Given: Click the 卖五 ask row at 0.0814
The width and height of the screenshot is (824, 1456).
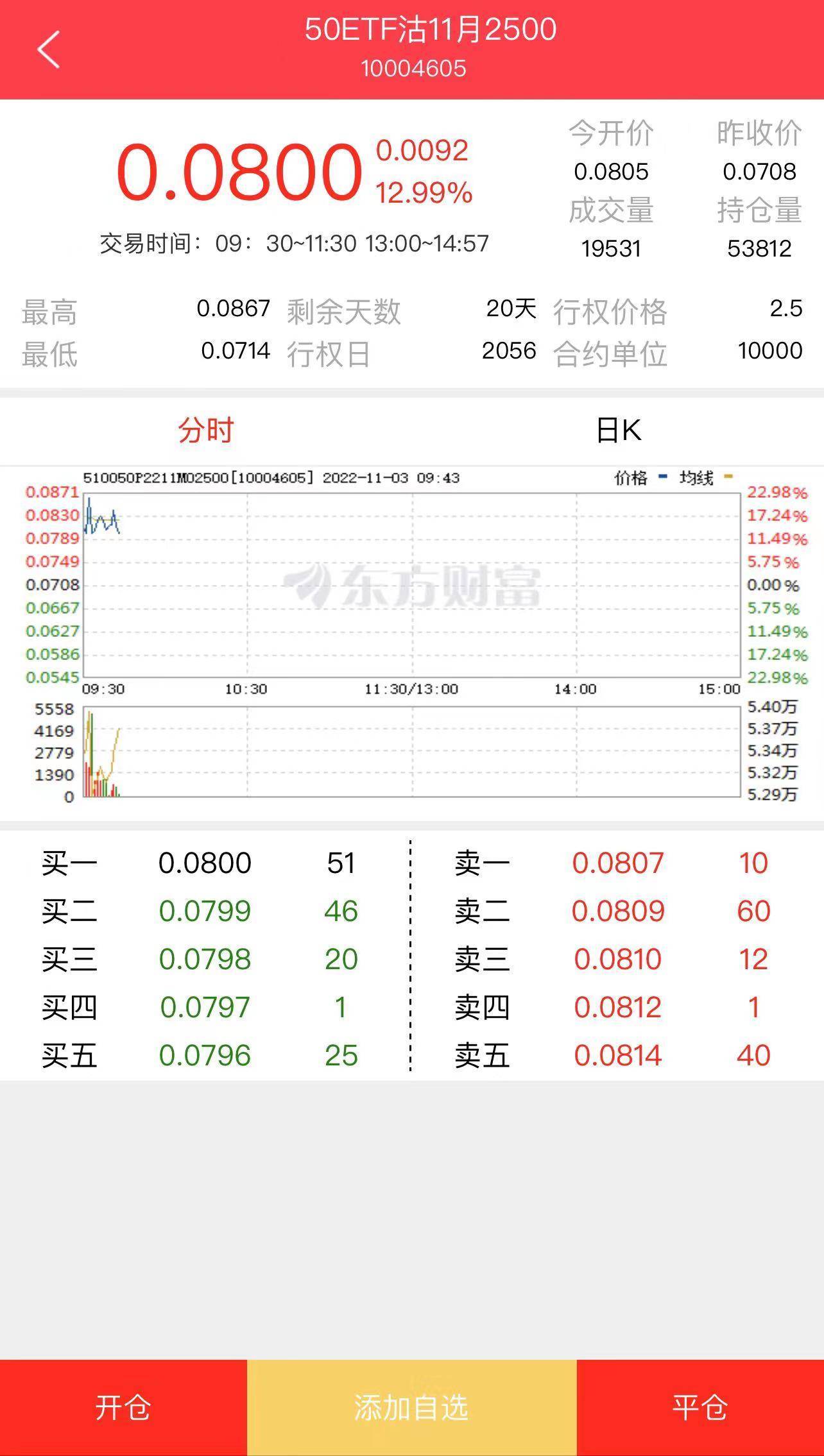Looking at the screenshot, I should pyautogui.click(x=617, y=1055).
